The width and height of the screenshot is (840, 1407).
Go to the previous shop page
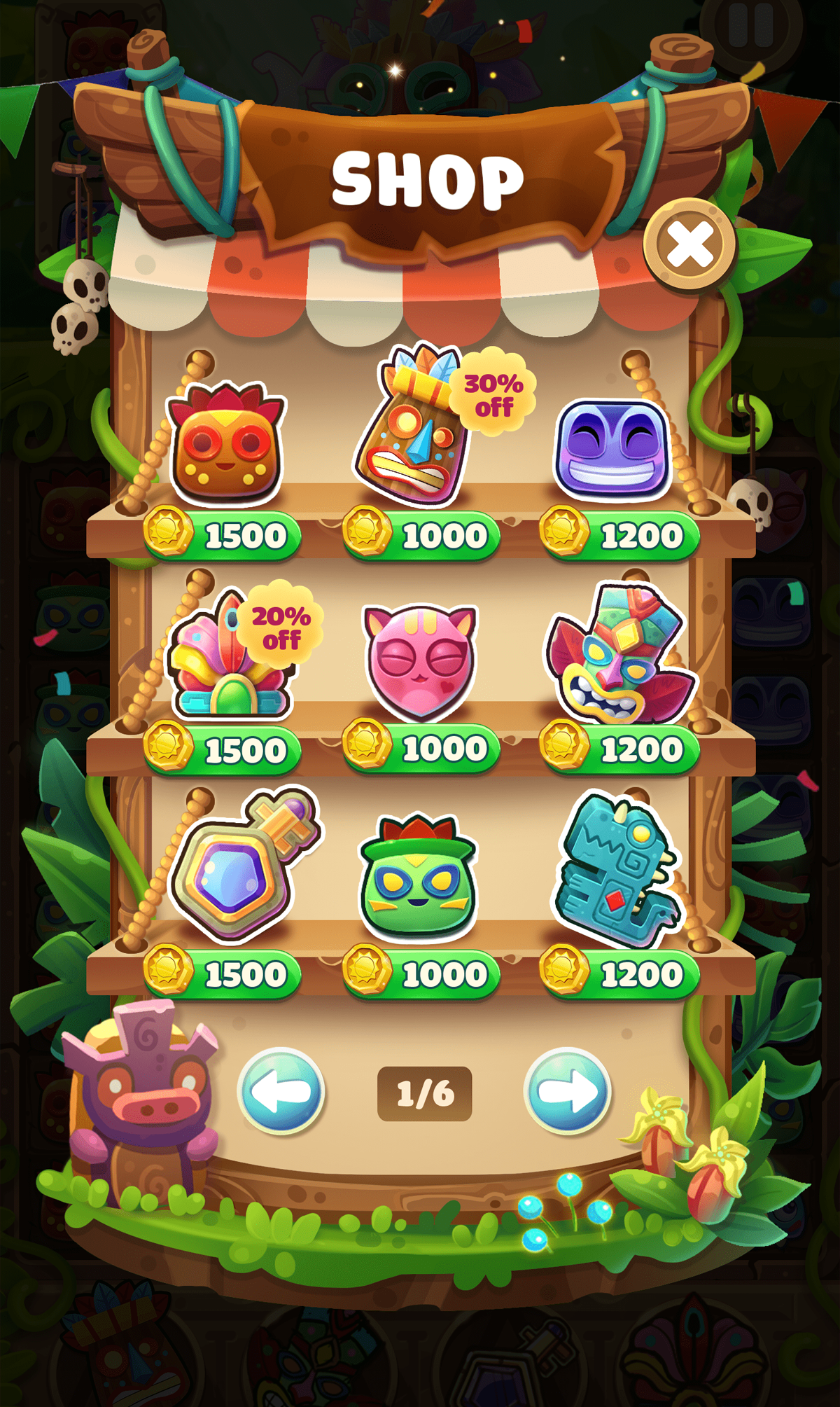pos(281,1091)
